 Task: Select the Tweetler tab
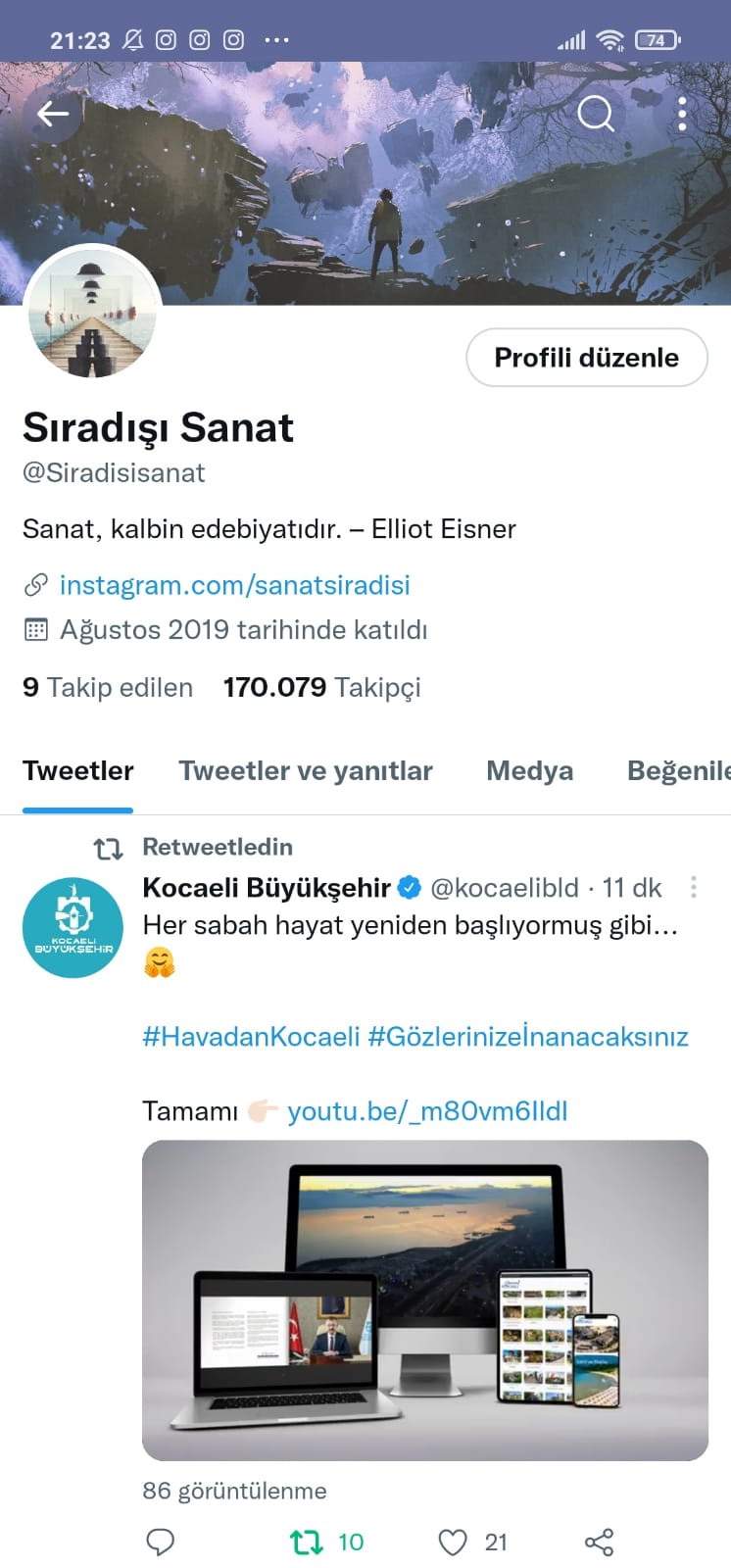click(x=77, y=771)
